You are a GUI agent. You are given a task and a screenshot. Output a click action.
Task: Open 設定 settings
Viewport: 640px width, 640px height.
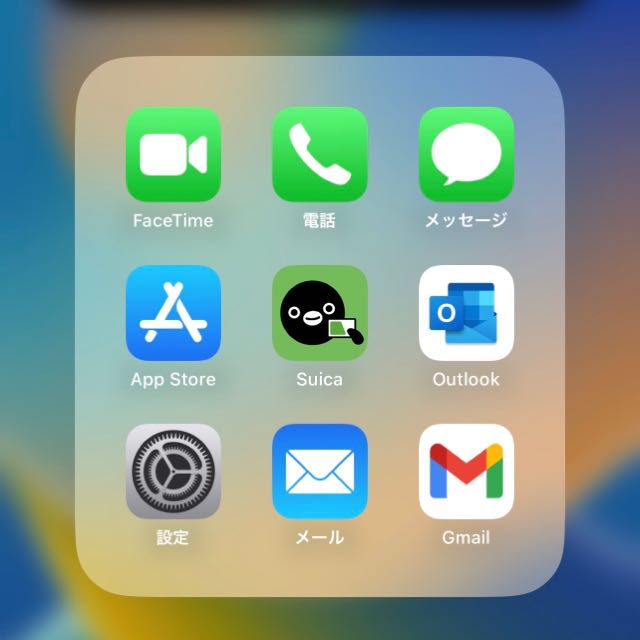point(173,471)
